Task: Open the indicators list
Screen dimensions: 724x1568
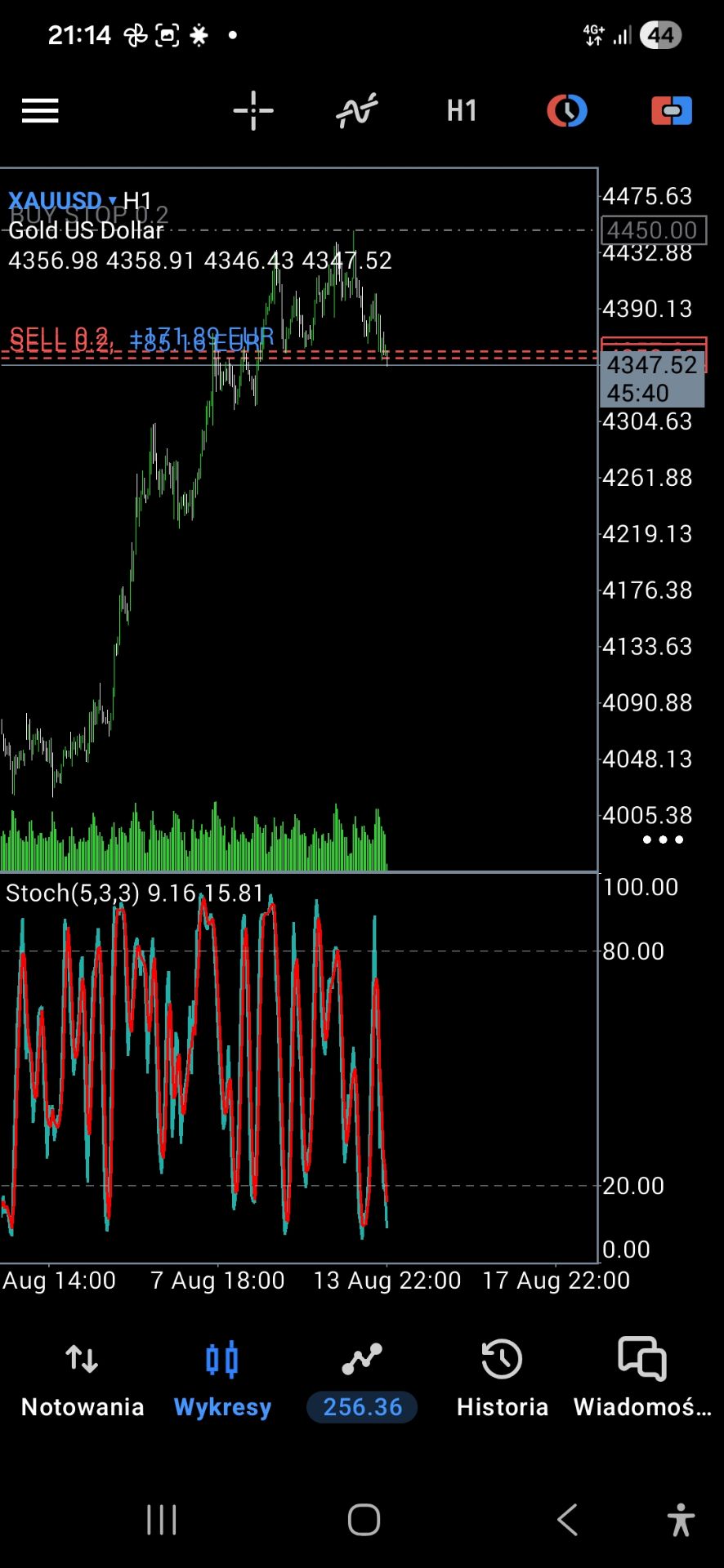Action: tap(357, 110)
